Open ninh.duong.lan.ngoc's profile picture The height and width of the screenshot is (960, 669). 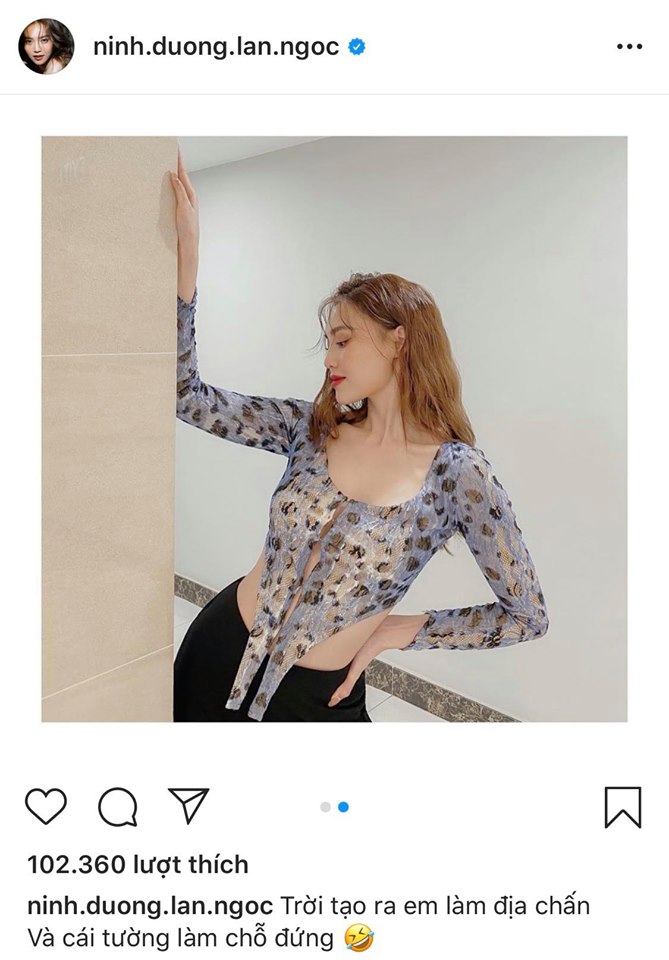[46, 47]
